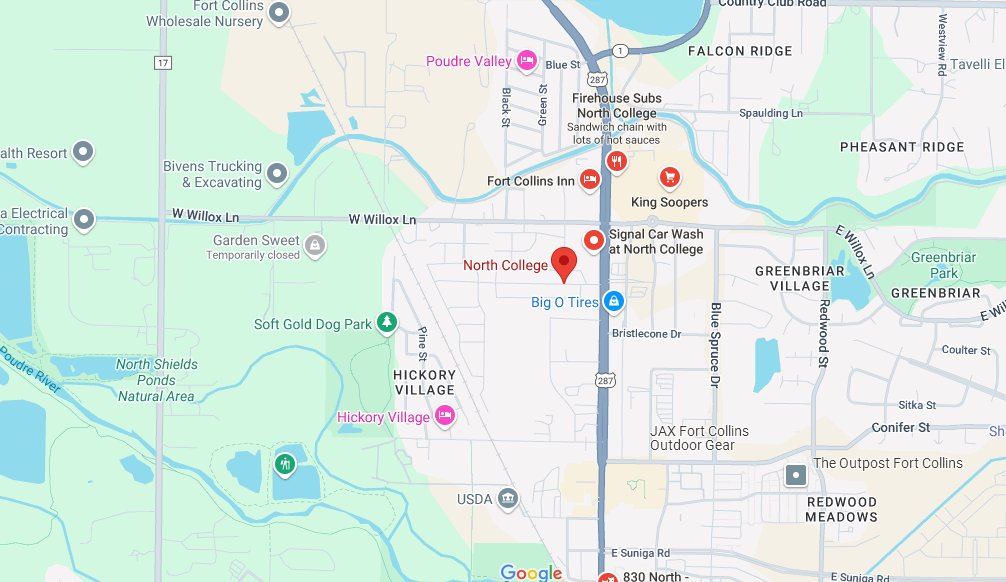The image size is (1006, 582).
Task: Select the King Soopers grocery marker
Action: pyautogui.click(x=669, y=179)
